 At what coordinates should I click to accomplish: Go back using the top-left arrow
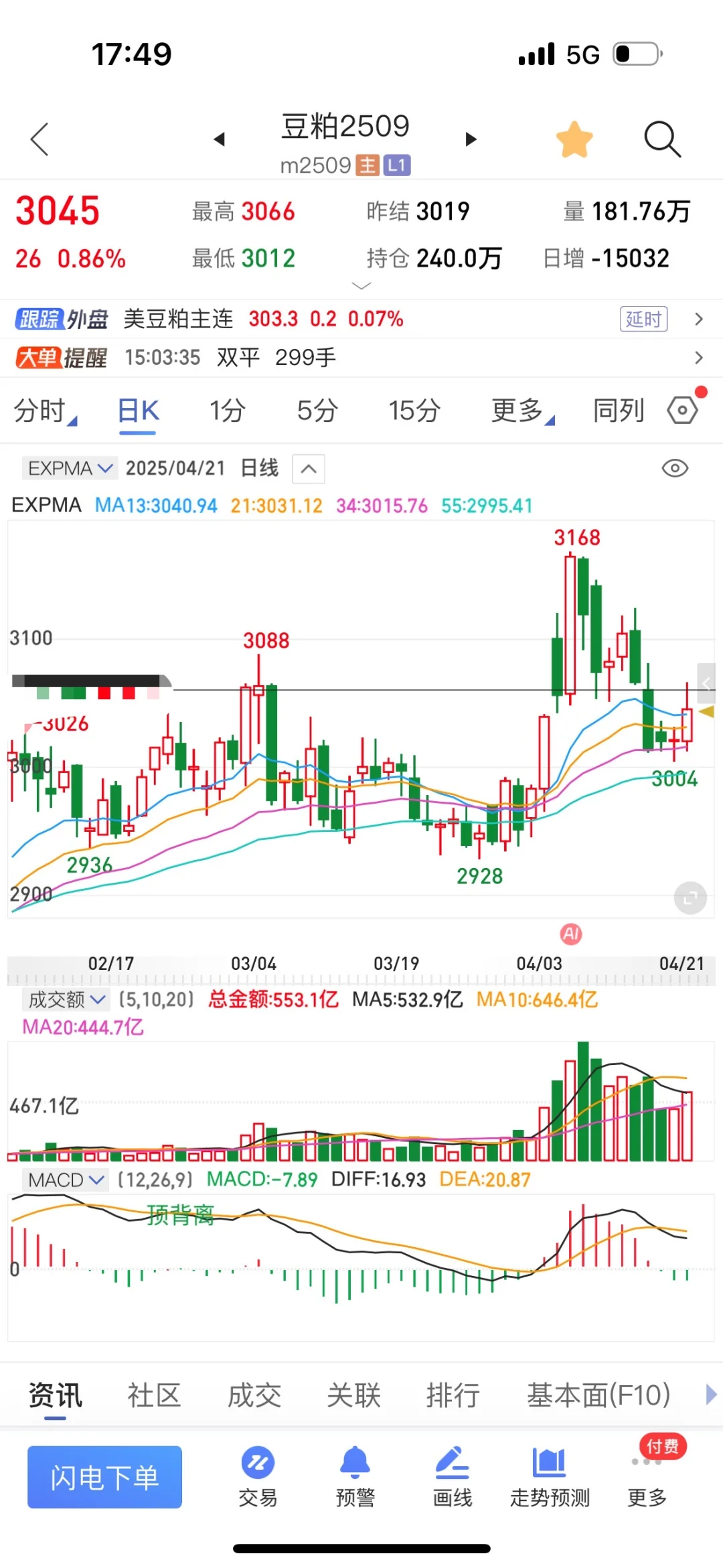pos(40,139)
